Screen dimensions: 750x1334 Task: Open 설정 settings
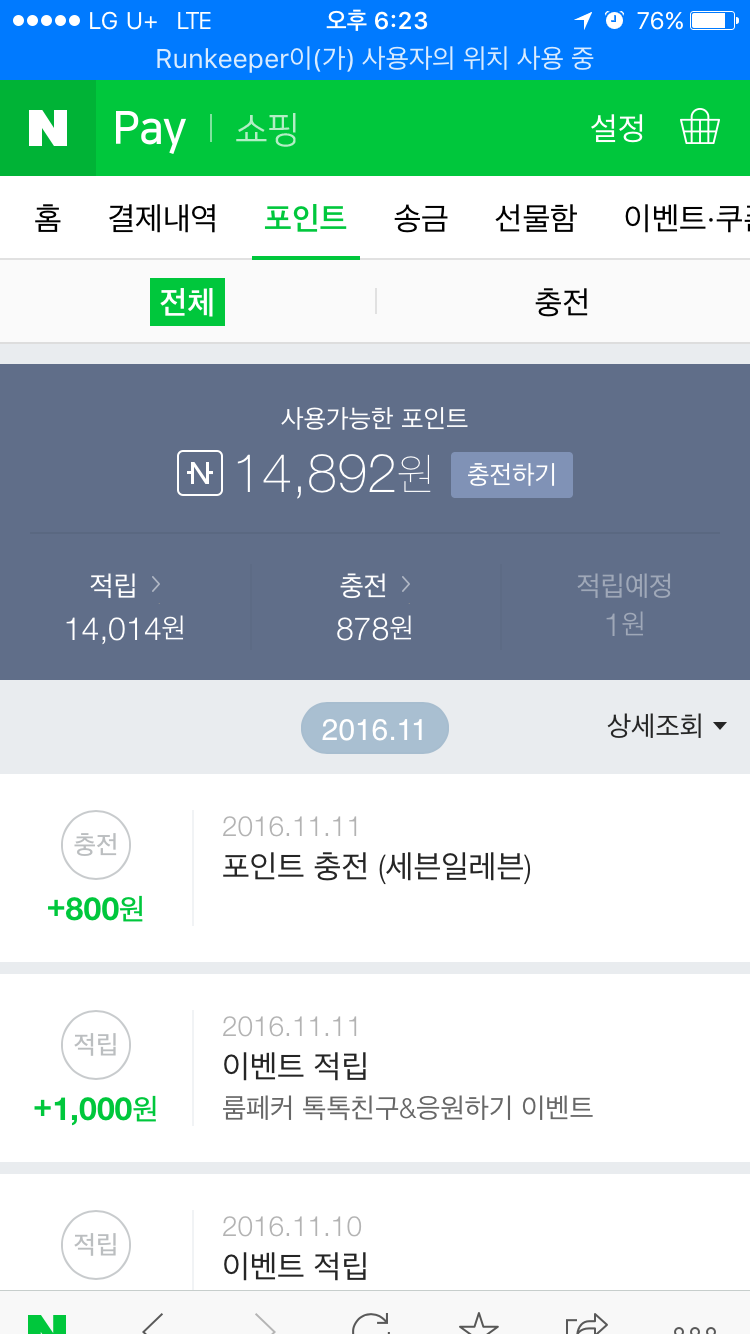(617, 128)
